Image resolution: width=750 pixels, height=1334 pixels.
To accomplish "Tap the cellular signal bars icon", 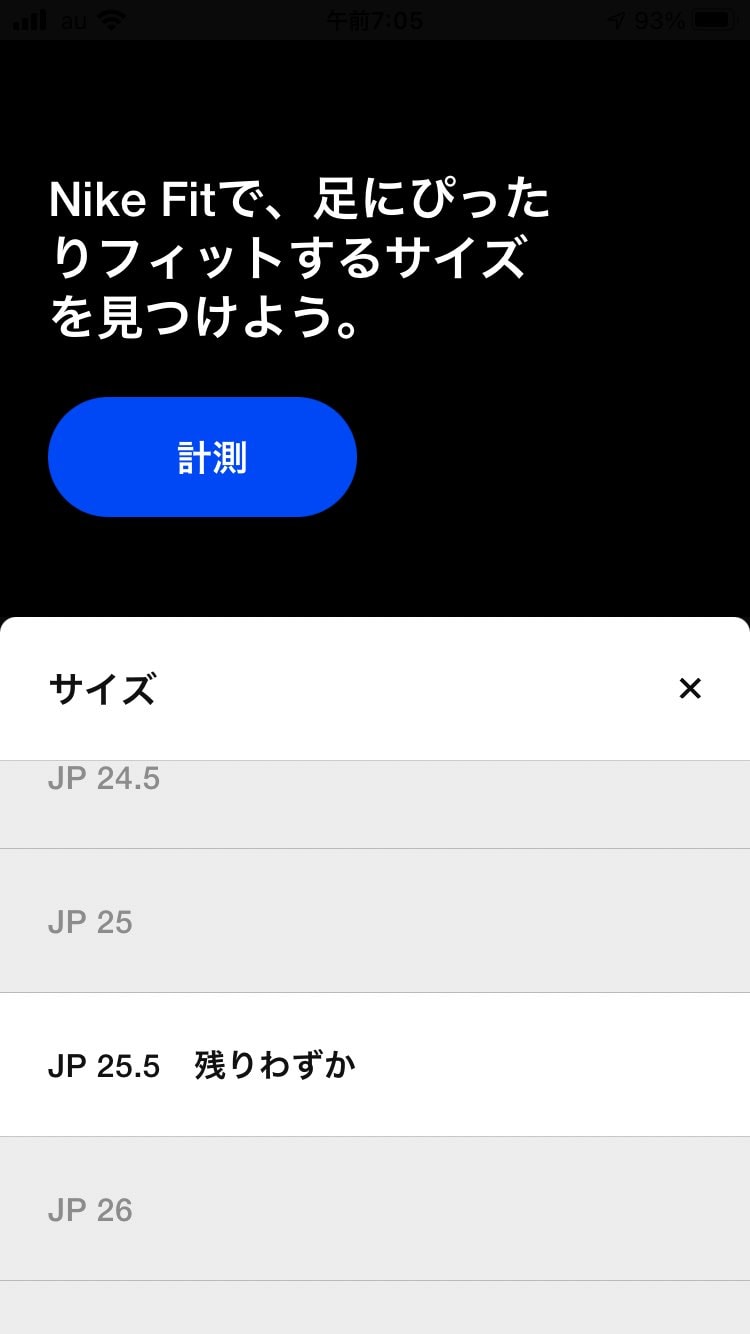I will (x=30, y=18).
